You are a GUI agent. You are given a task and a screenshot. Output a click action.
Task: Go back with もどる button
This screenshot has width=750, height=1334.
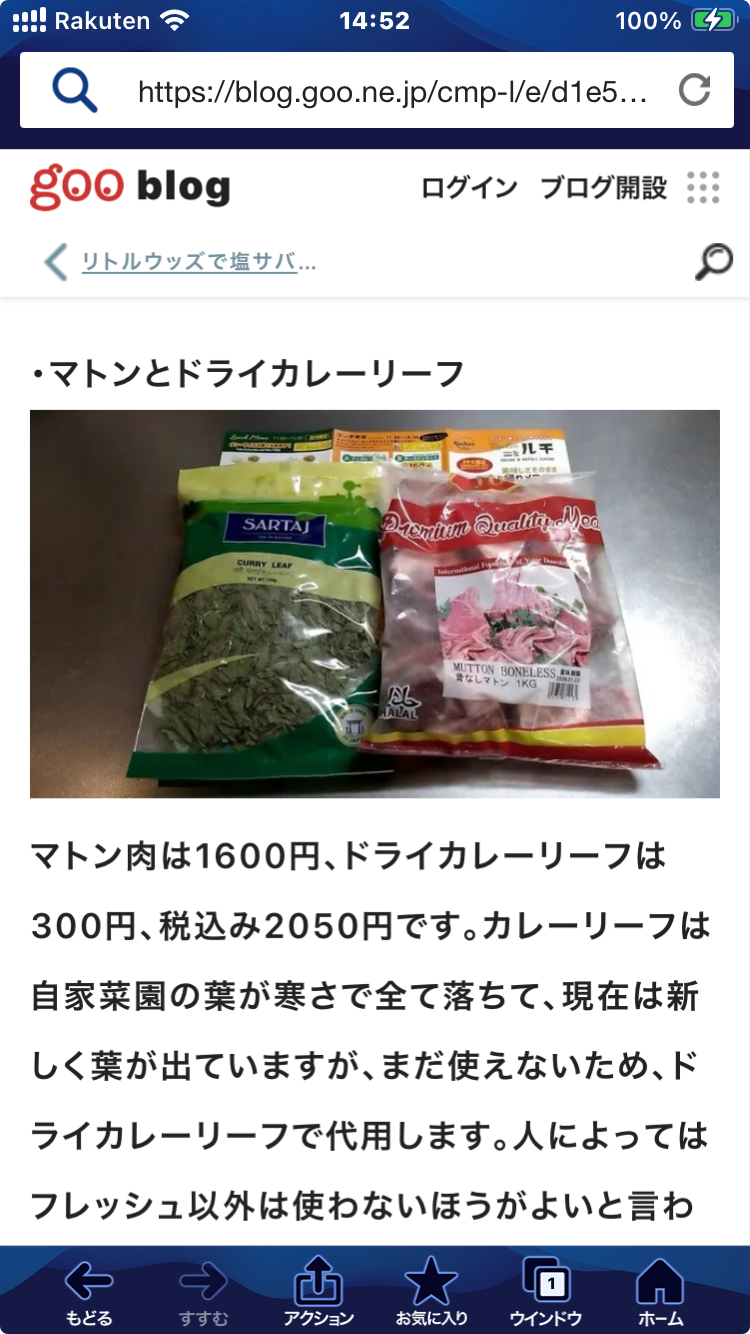click(x=89, y=1291)
